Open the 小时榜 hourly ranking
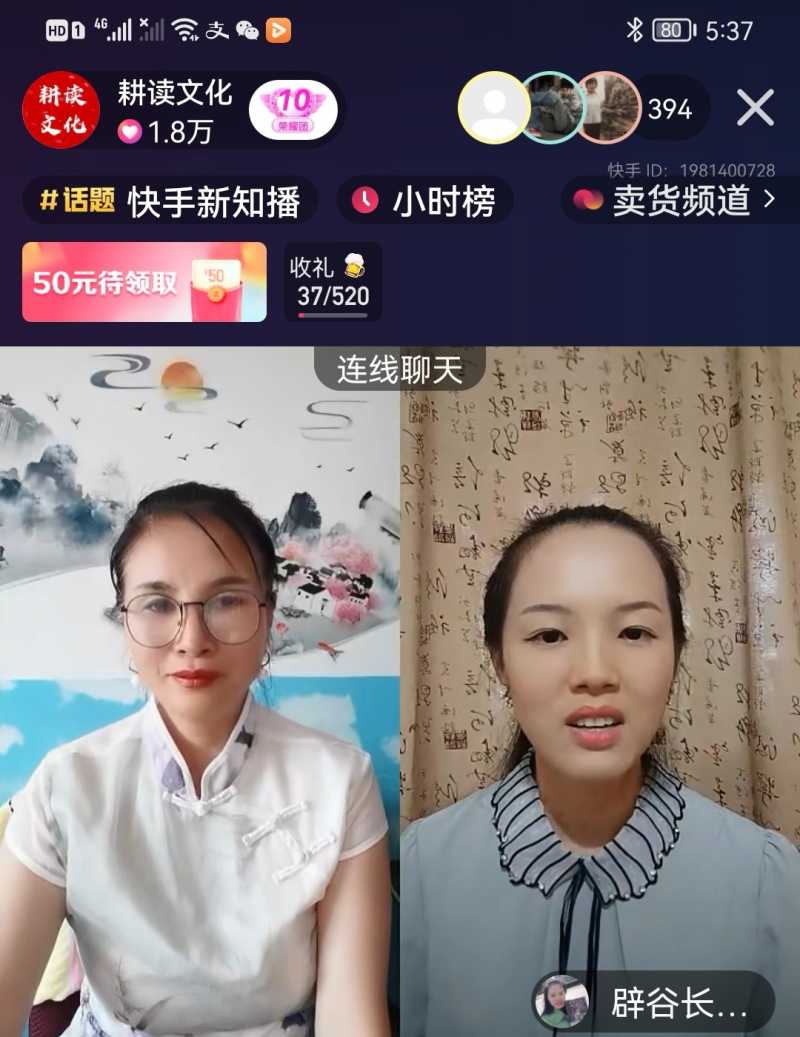800x1037 pixels. pyautogui.click(x=425, y=201)
